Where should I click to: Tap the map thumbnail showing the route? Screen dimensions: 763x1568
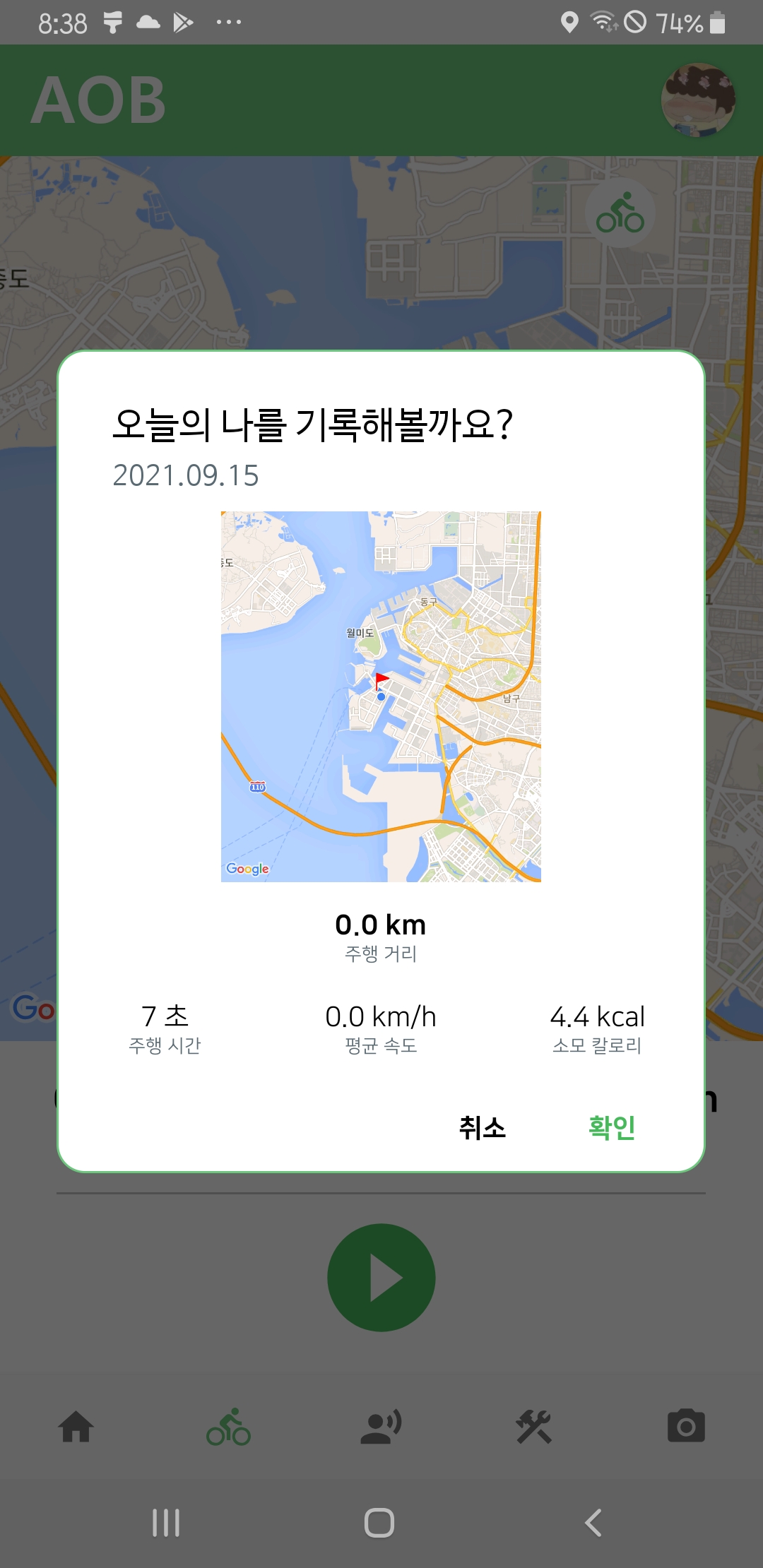point(381,696)
